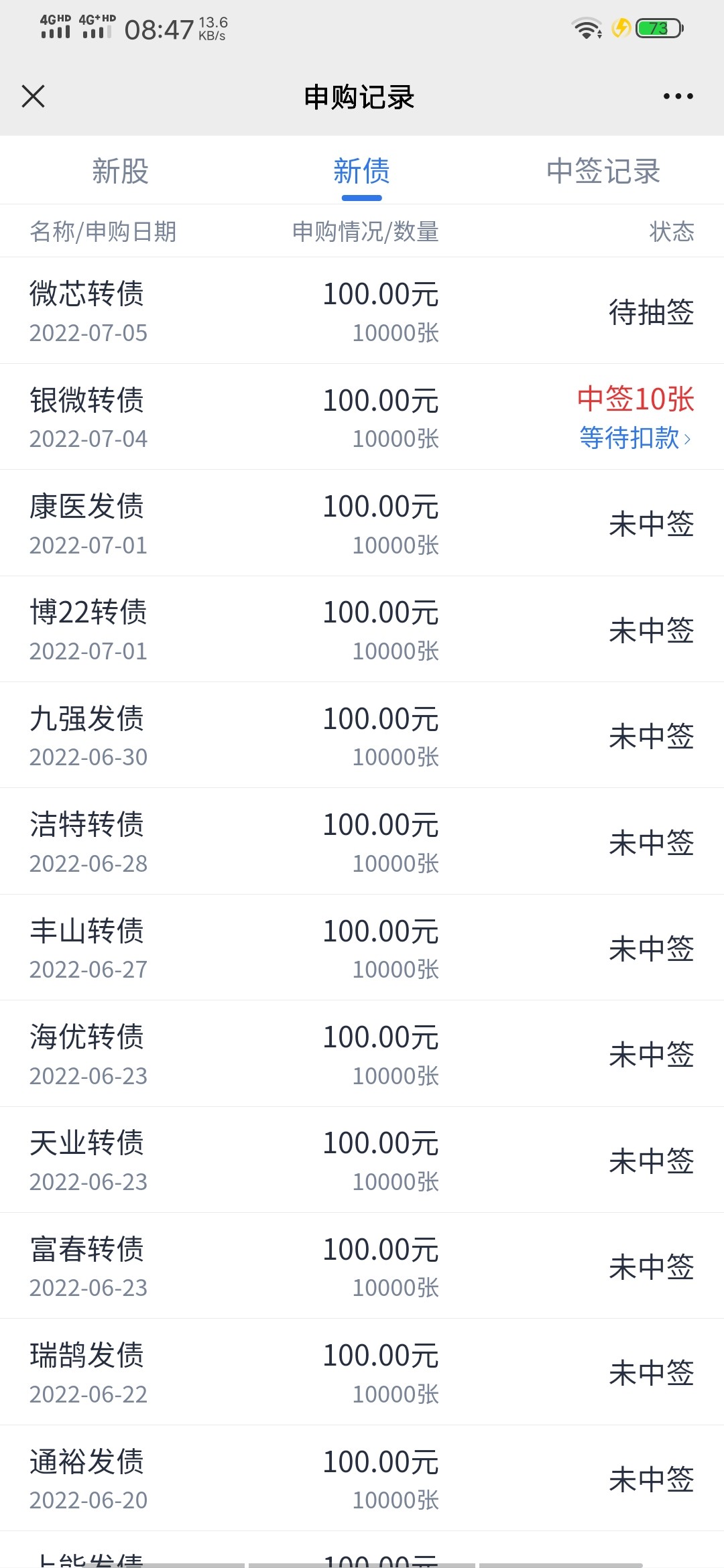View the 通裕发债 entry
724x1568 pixels.
(x=362, y=1478)
